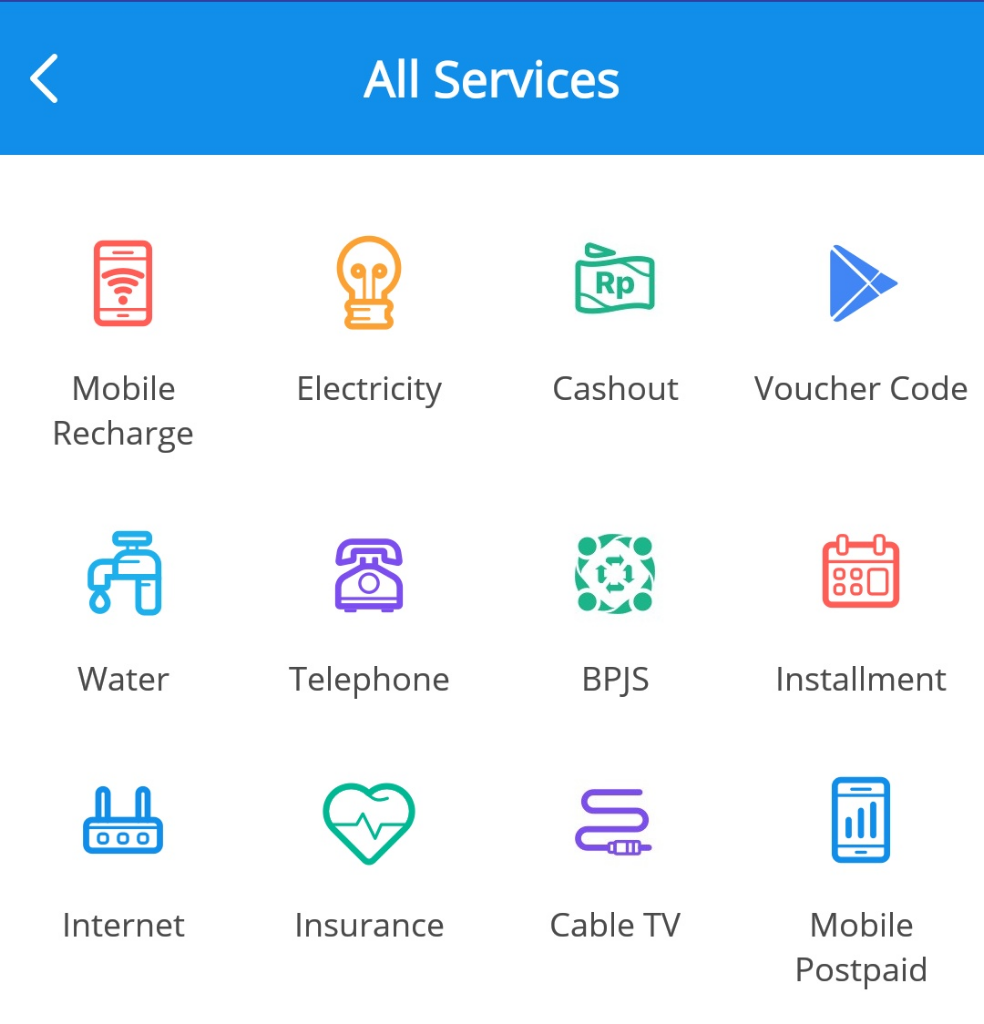Go back using the left arrow
Screen dimensions: 984x1024
tap(44, 78)
